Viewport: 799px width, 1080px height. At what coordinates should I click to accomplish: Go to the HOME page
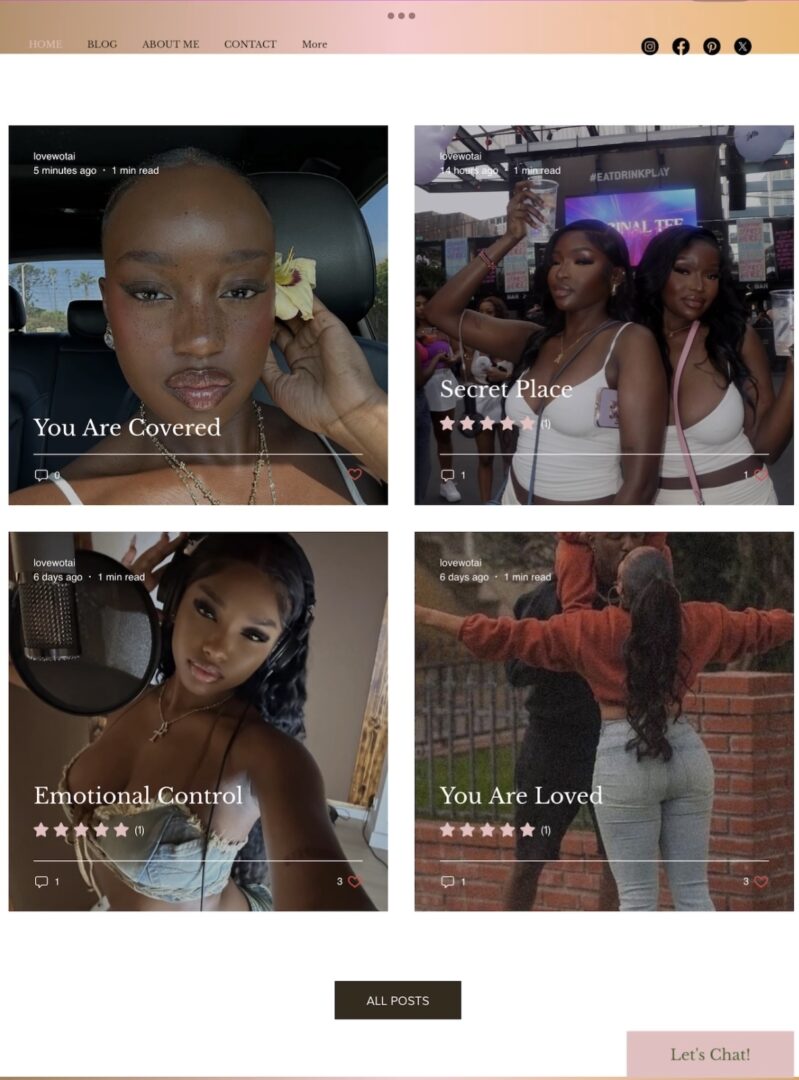point(45,44)
